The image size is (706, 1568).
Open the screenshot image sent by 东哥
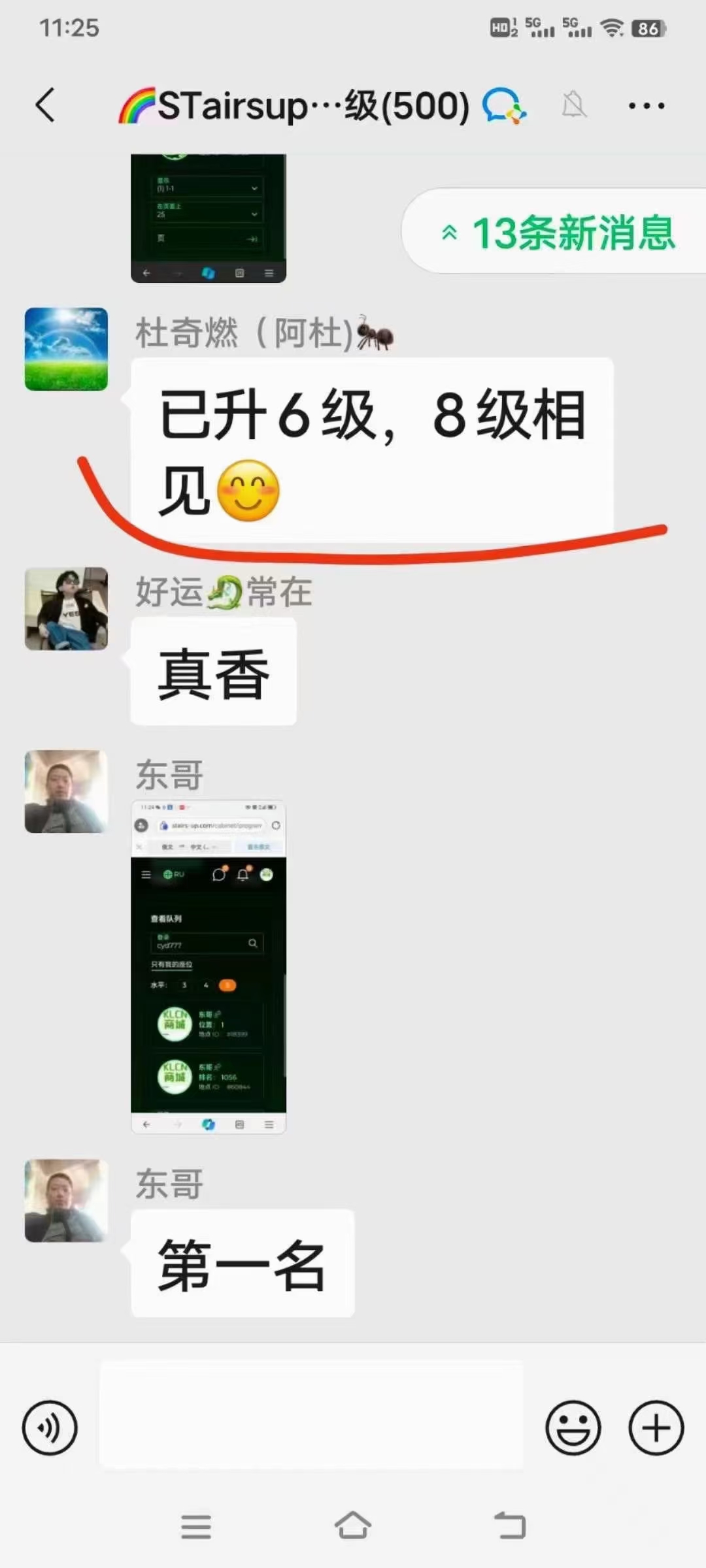click(209, 967)
